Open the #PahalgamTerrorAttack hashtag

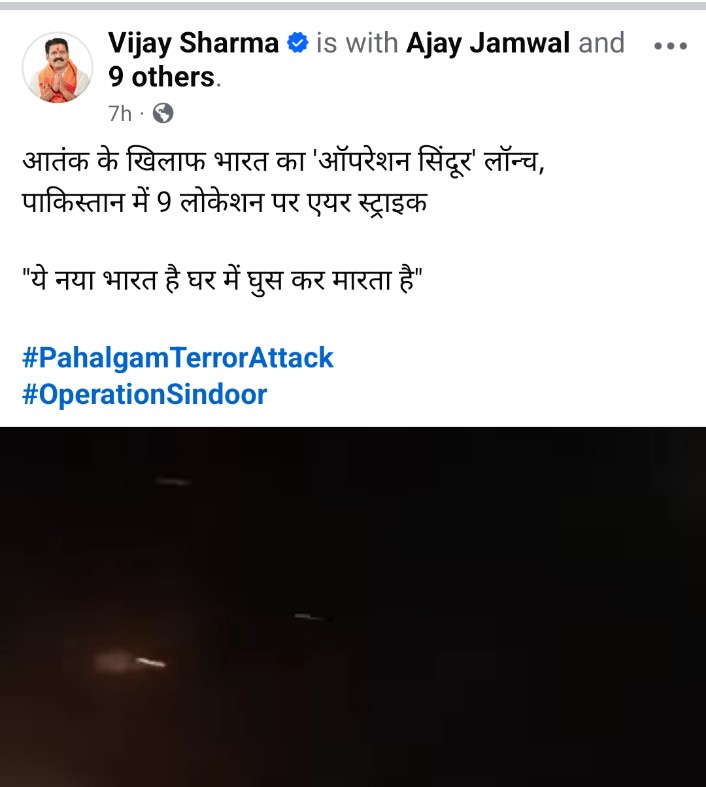177,357
